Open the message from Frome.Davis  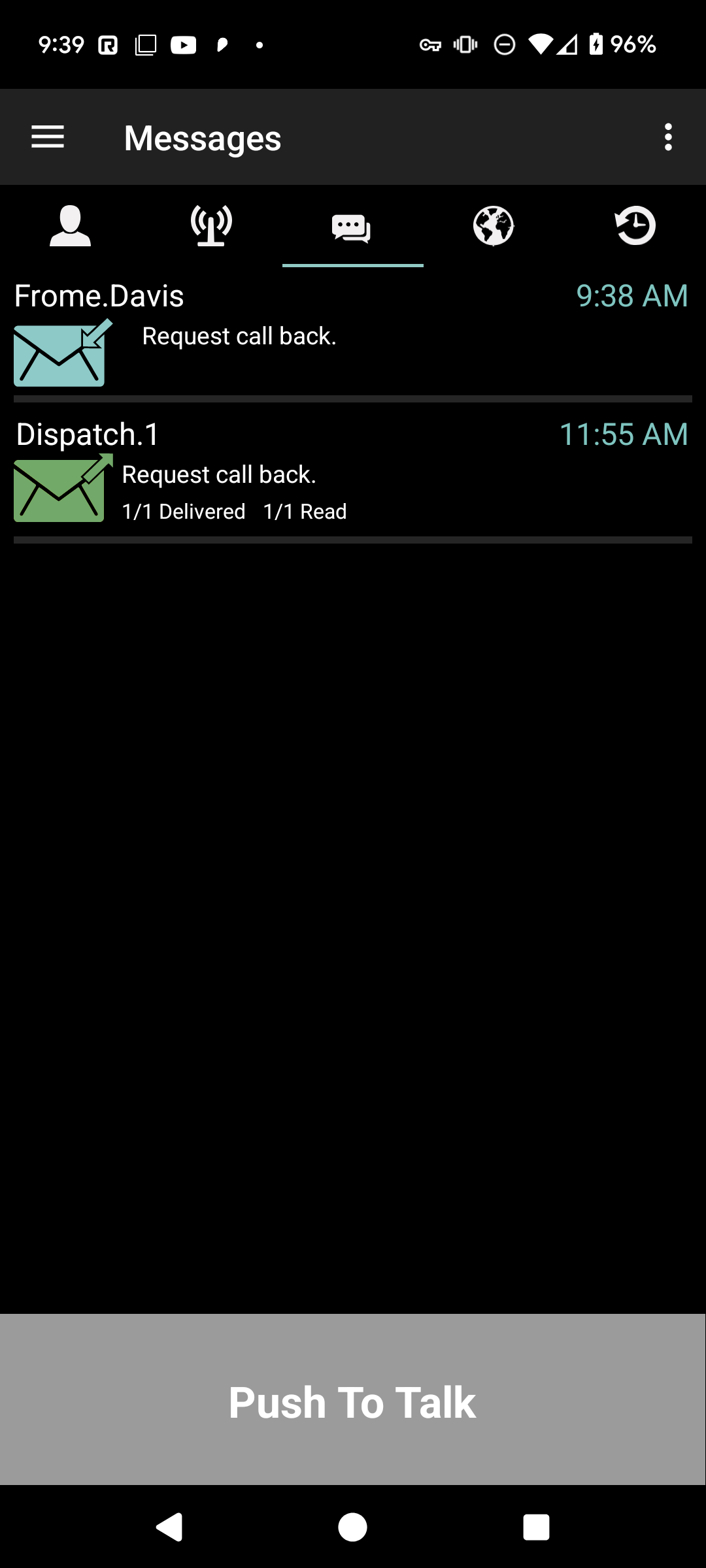point(353,333)
